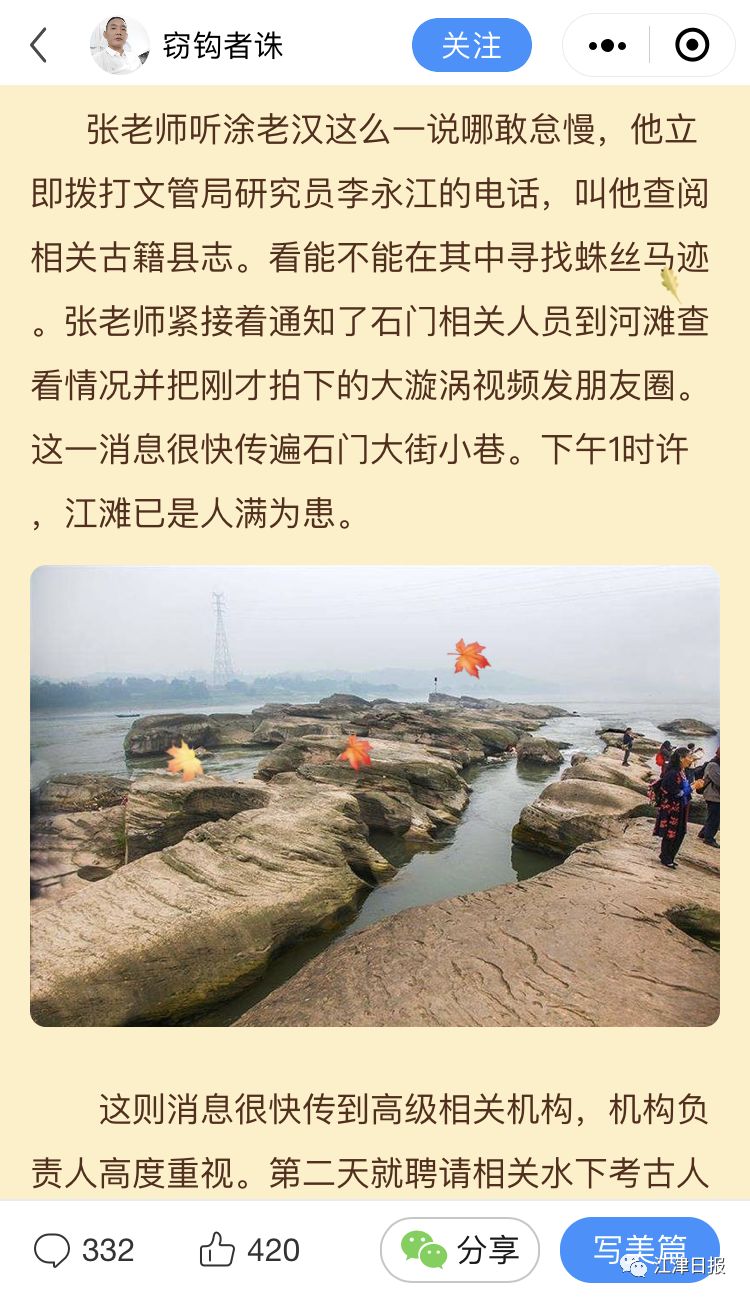Open author 窃钩者诛's profile picture

(x=119, y=45)
